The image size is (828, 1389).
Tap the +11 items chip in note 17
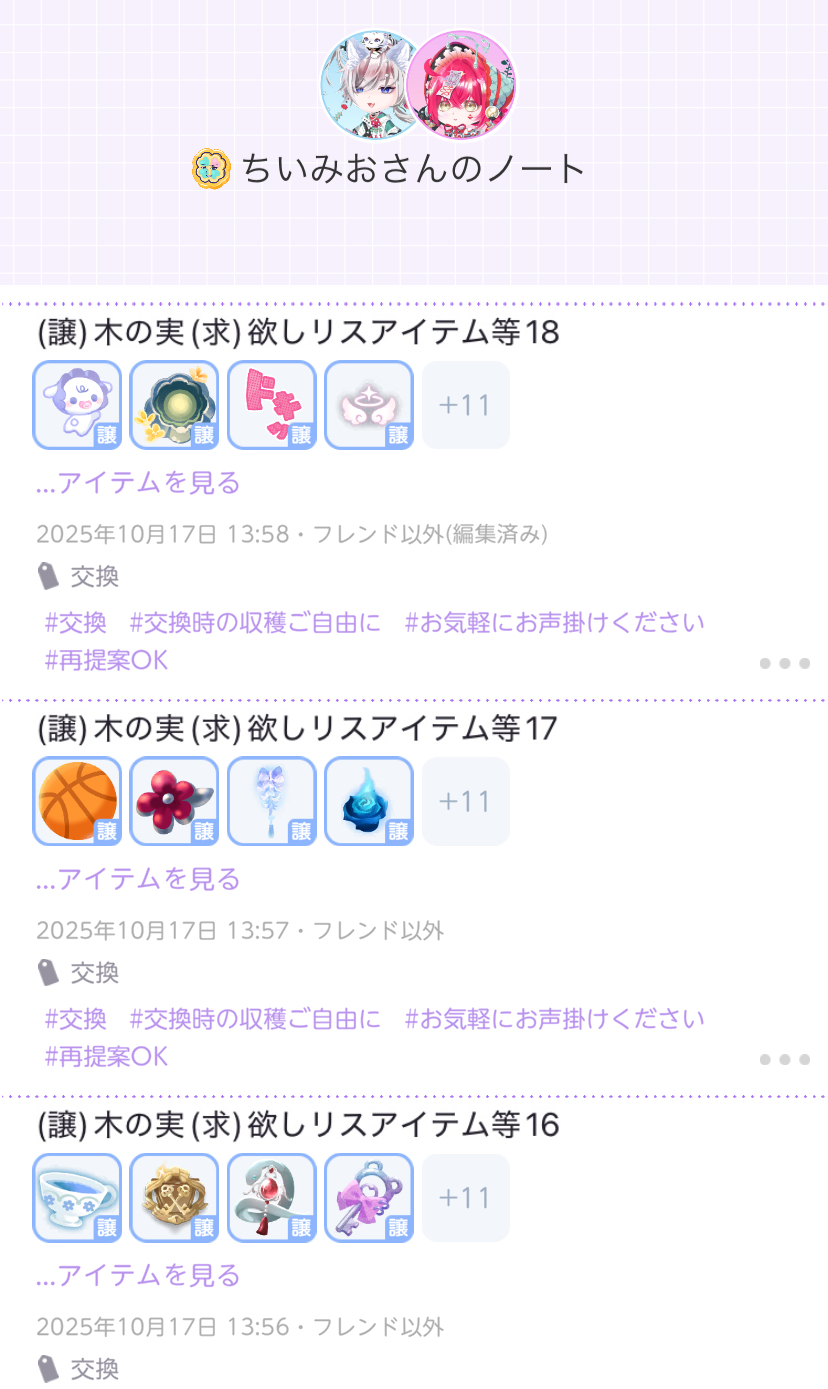tap(465, 801)
